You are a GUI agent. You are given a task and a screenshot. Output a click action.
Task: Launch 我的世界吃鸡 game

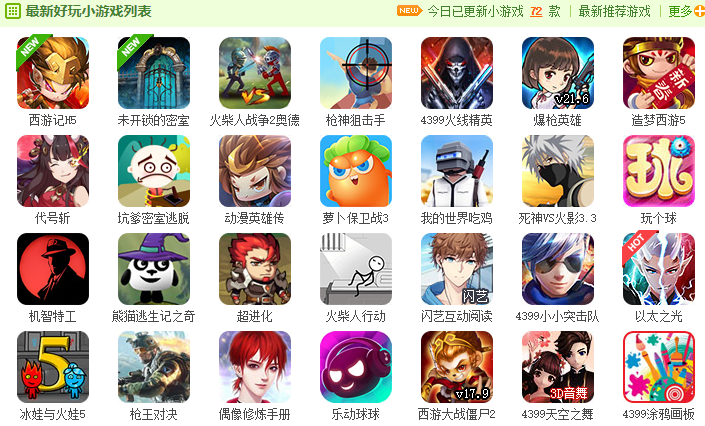(x=456, y=171)
